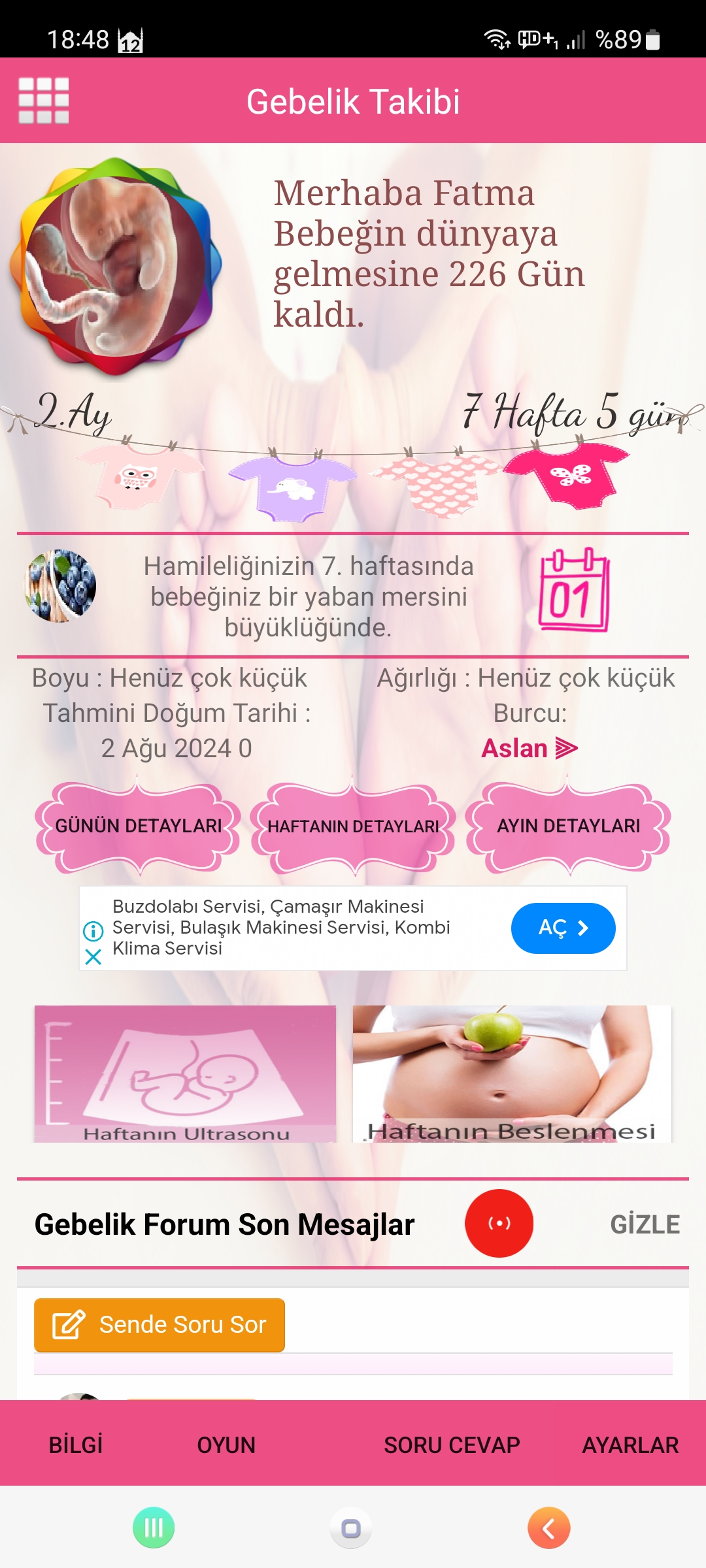
Task: Tap the AÇ button on the ad
Action: [563, 928]
